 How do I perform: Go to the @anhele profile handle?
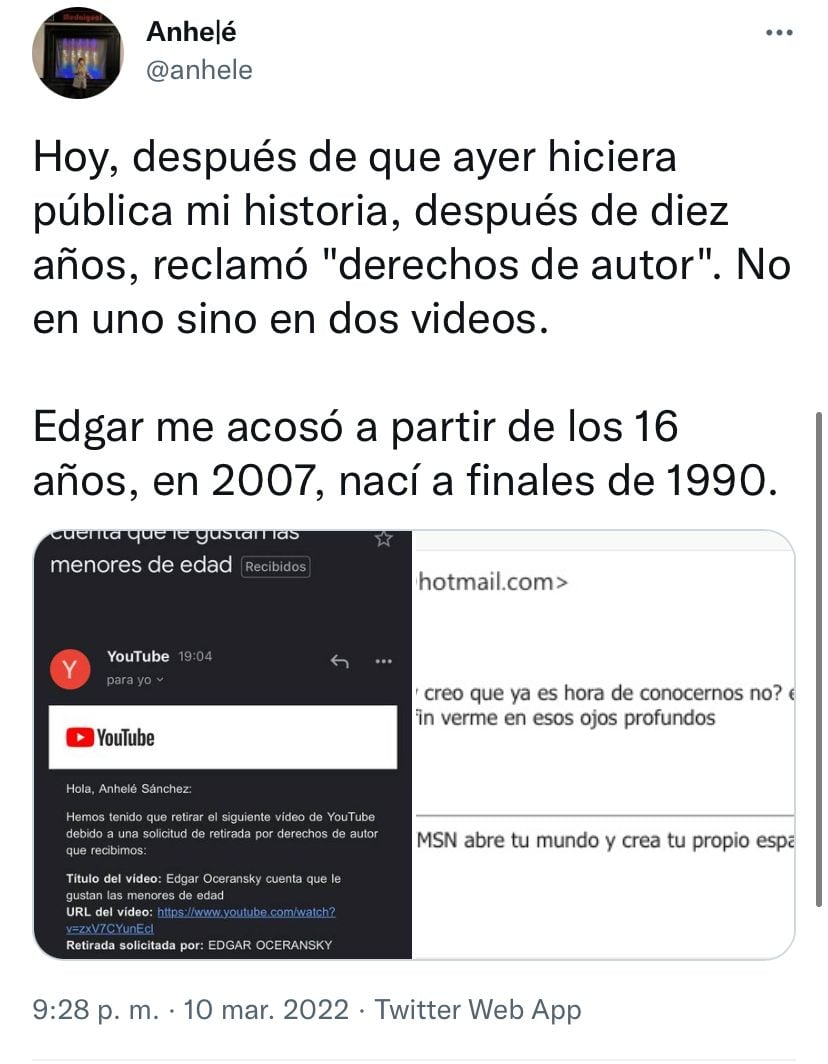point(199,69)
